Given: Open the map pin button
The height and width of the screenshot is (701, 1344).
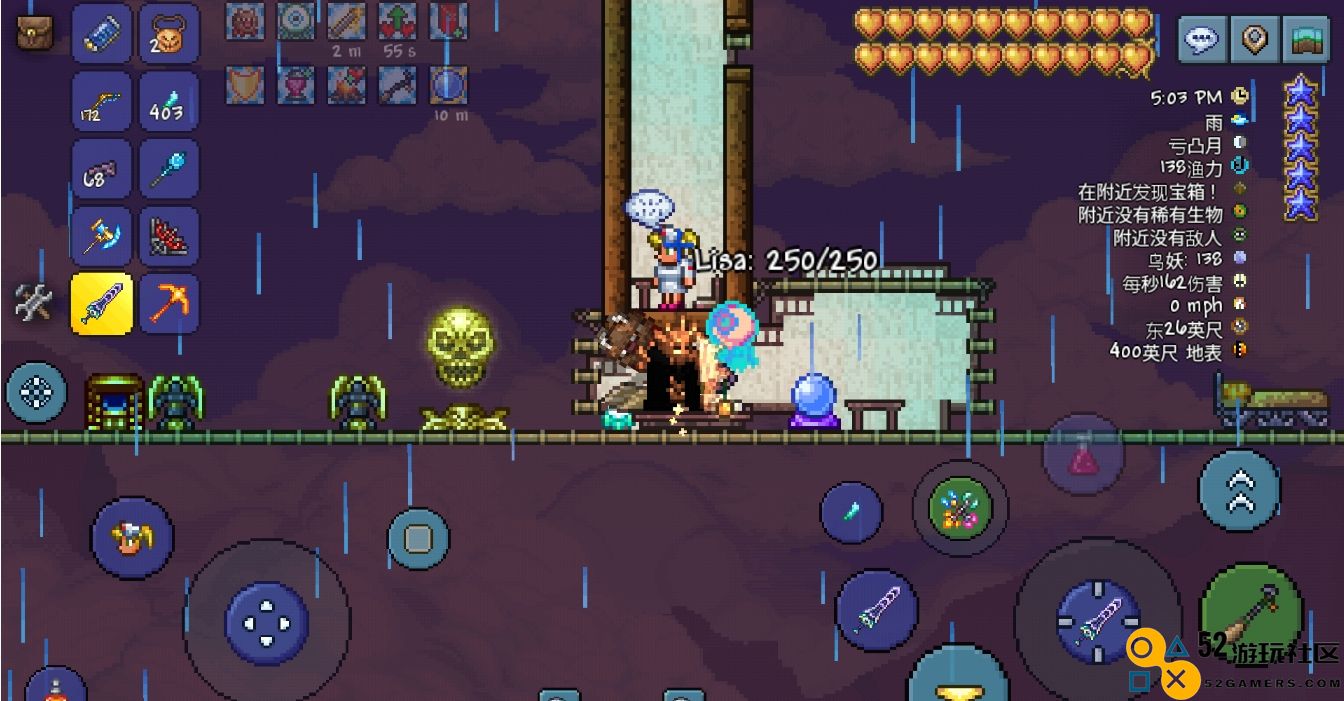Looking at the screenshot, I should click(1254, 40).
